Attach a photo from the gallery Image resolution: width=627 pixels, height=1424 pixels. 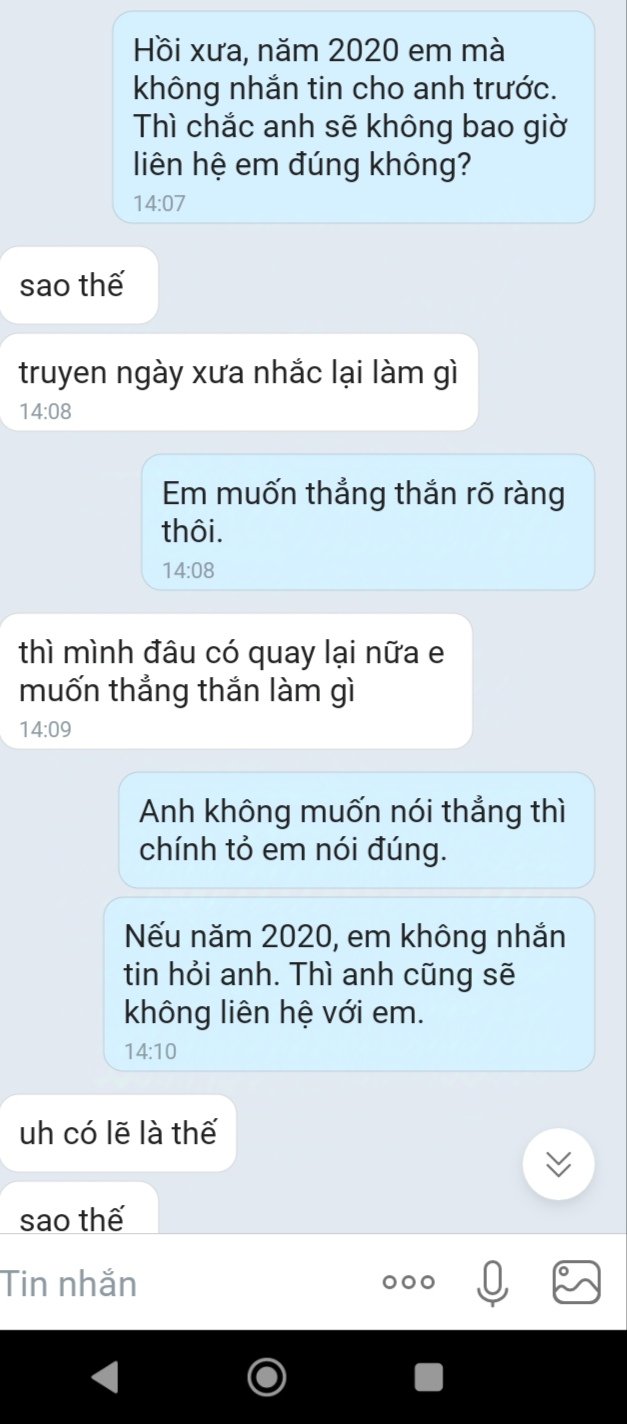pos(577,1283)
